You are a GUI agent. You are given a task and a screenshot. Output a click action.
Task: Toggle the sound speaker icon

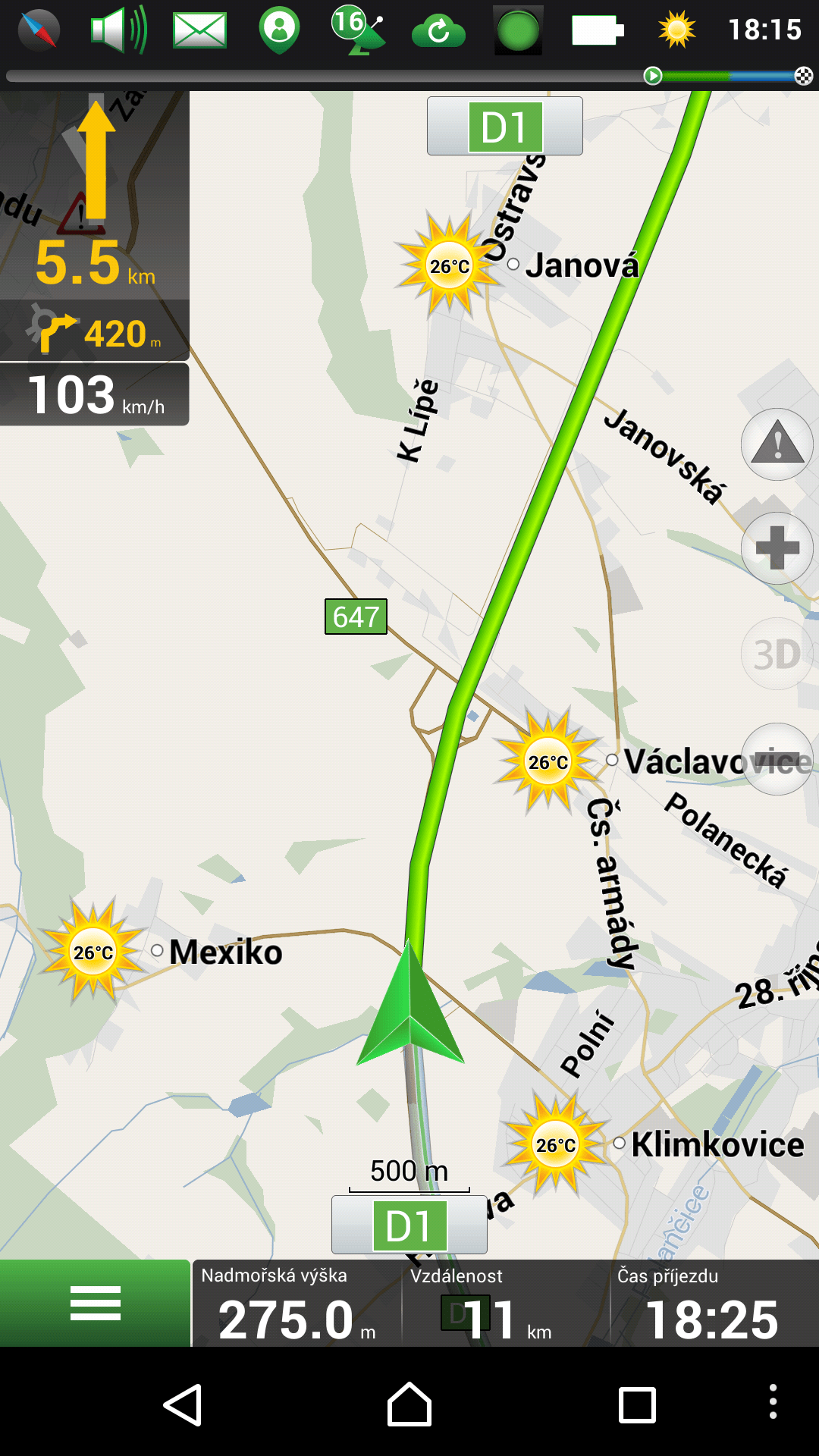[x=119, y=30]
